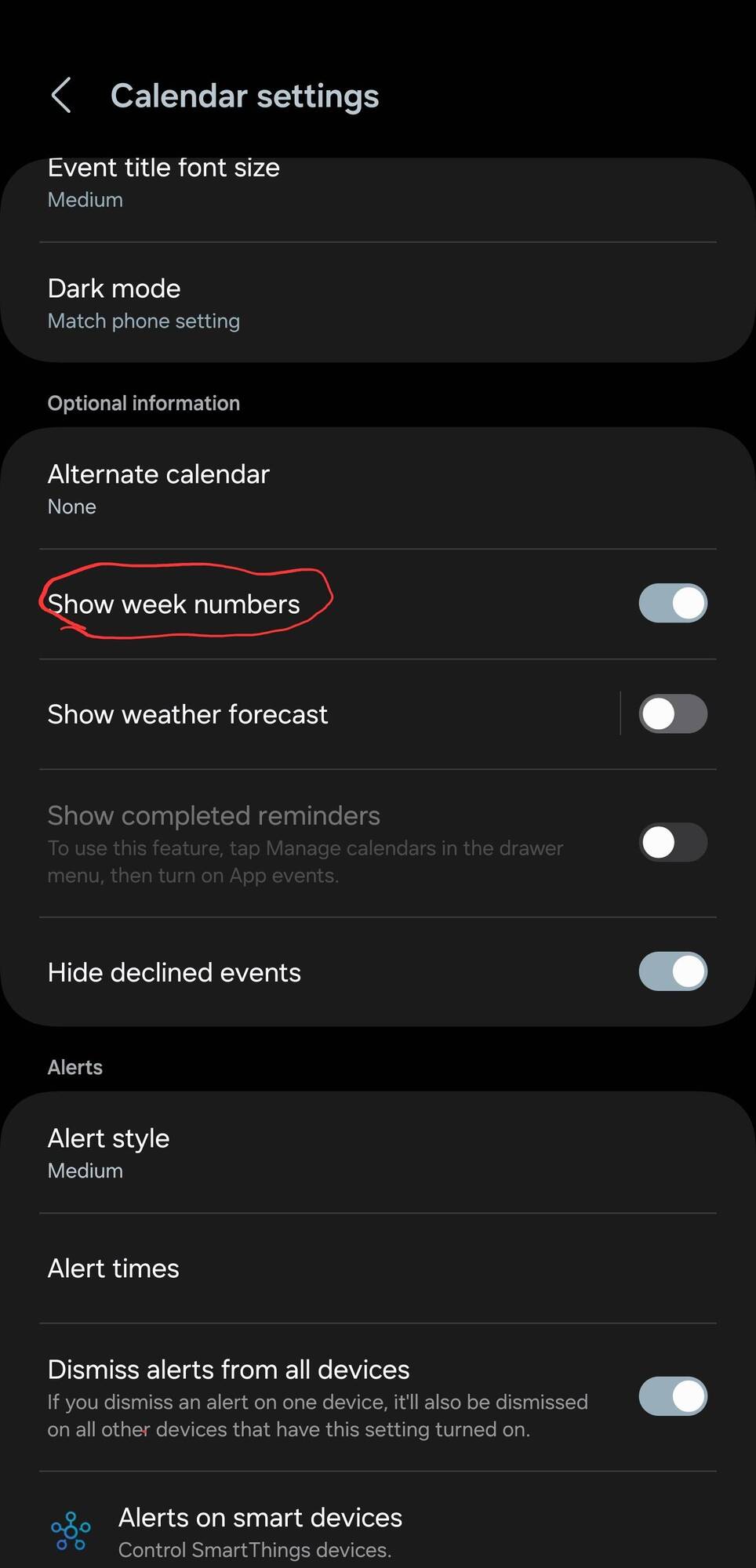This screenshot has height=1568, width=756.
Task: Go back from Calendar settings
Action: pyautogui.click(x=61, y=96)
